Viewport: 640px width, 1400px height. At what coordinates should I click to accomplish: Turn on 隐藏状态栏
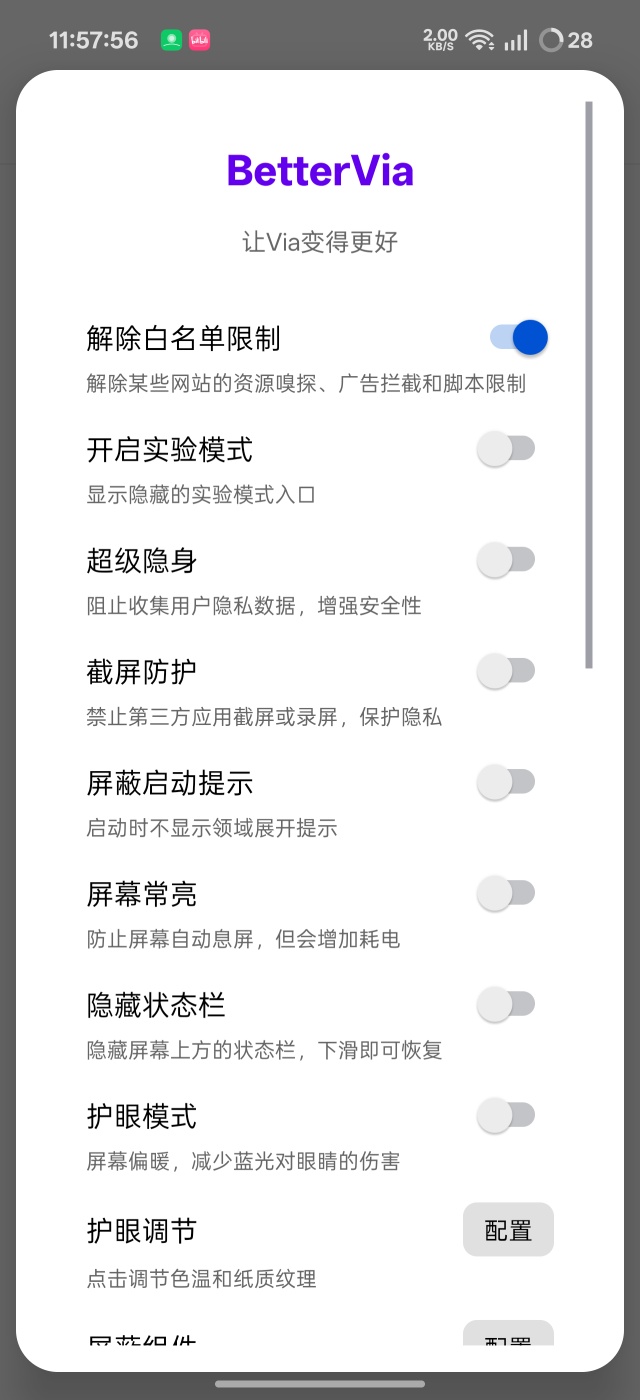(x=506, y=1004)
